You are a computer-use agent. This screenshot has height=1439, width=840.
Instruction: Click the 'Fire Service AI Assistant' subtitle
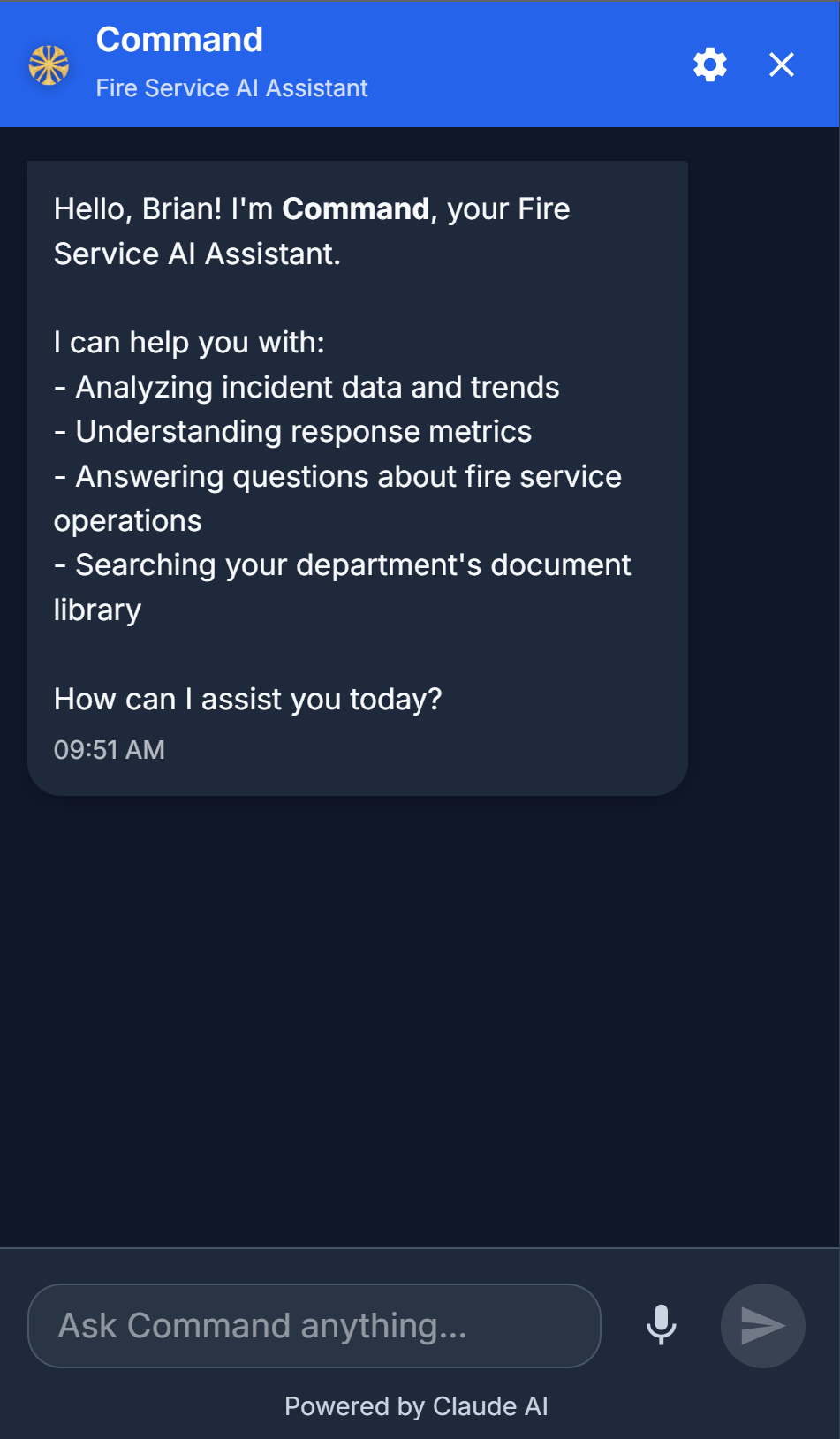pos(231,87)
